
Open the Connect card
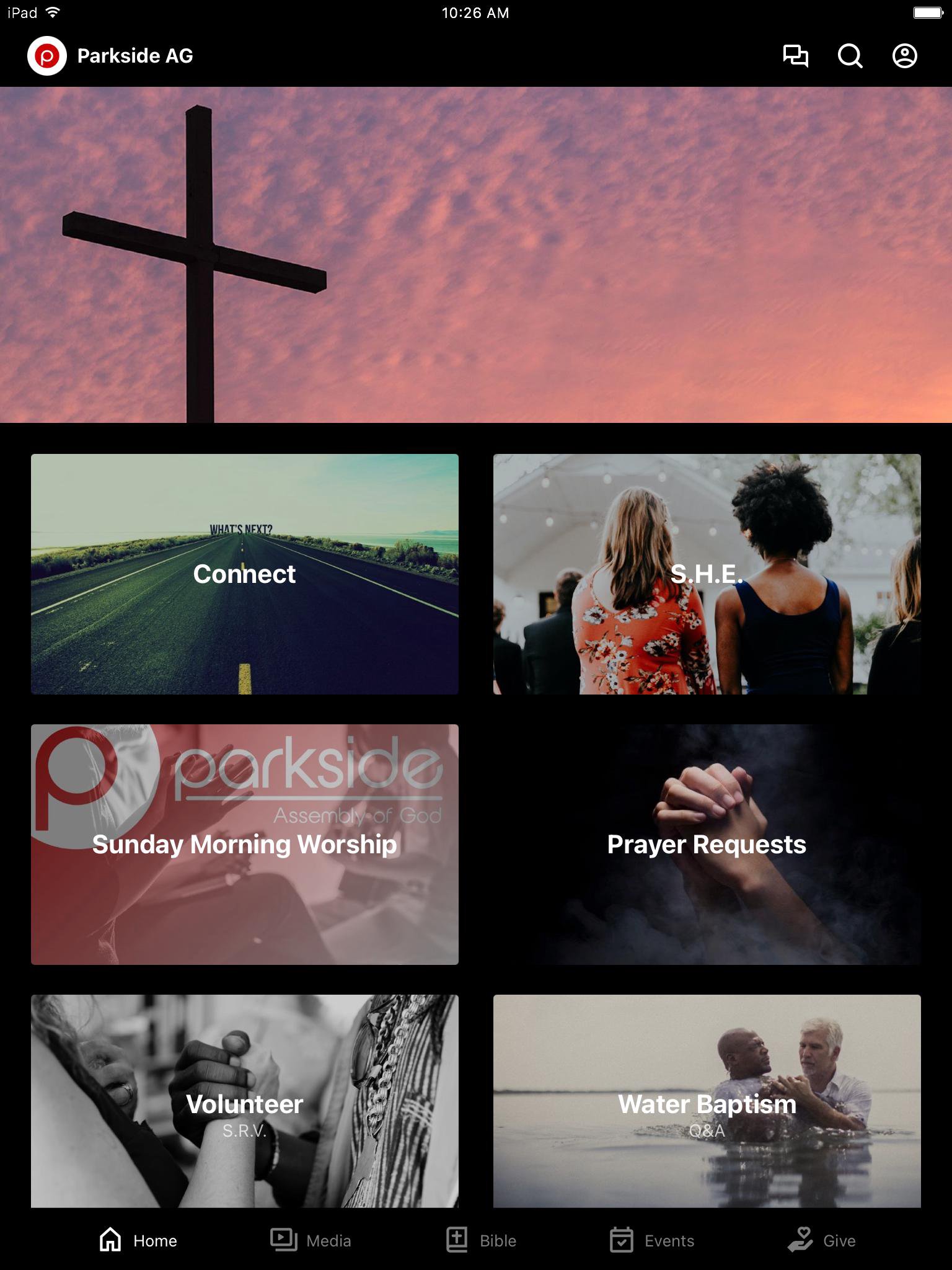[x=245, y=574]
